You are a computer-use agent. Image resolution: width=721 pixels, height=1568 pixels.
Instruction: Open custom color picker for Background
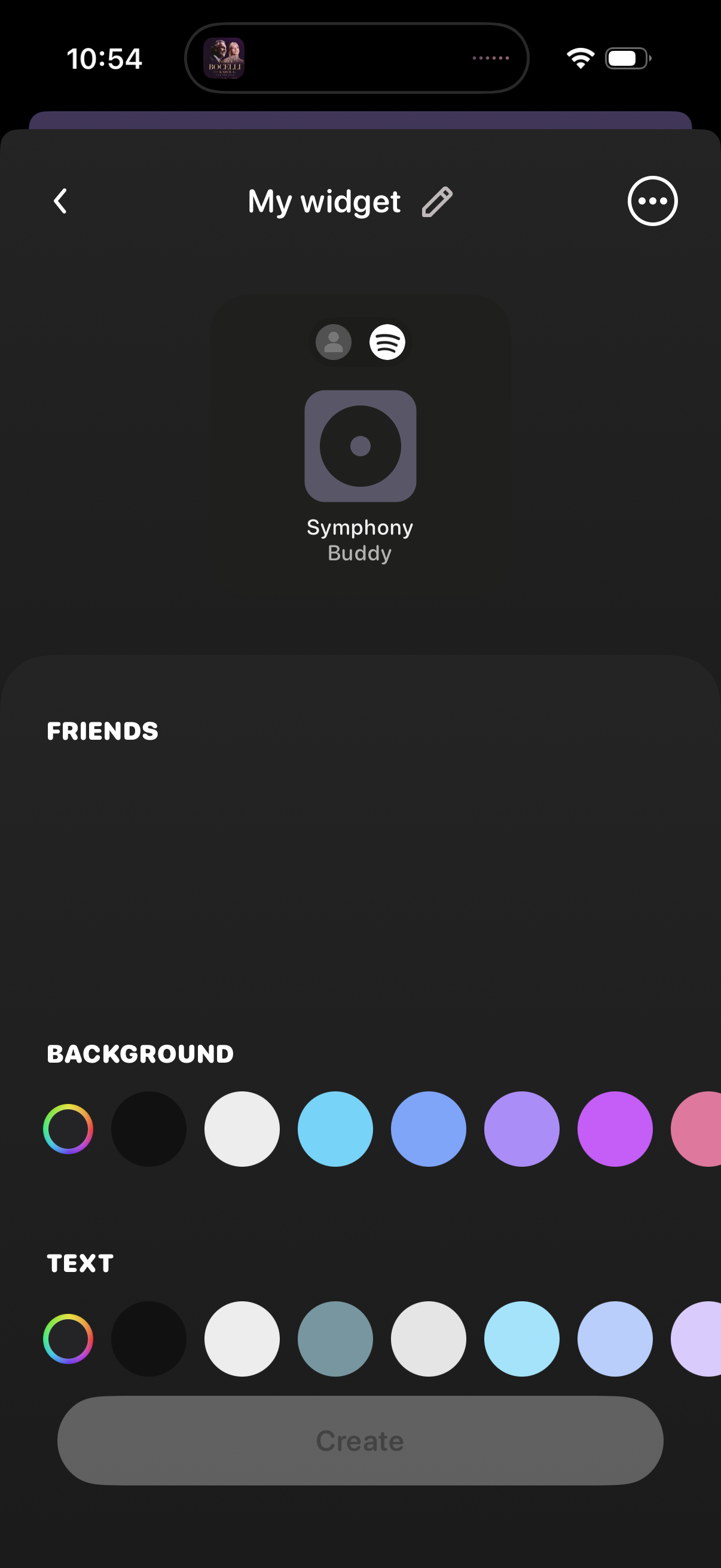click(68, 1128)
